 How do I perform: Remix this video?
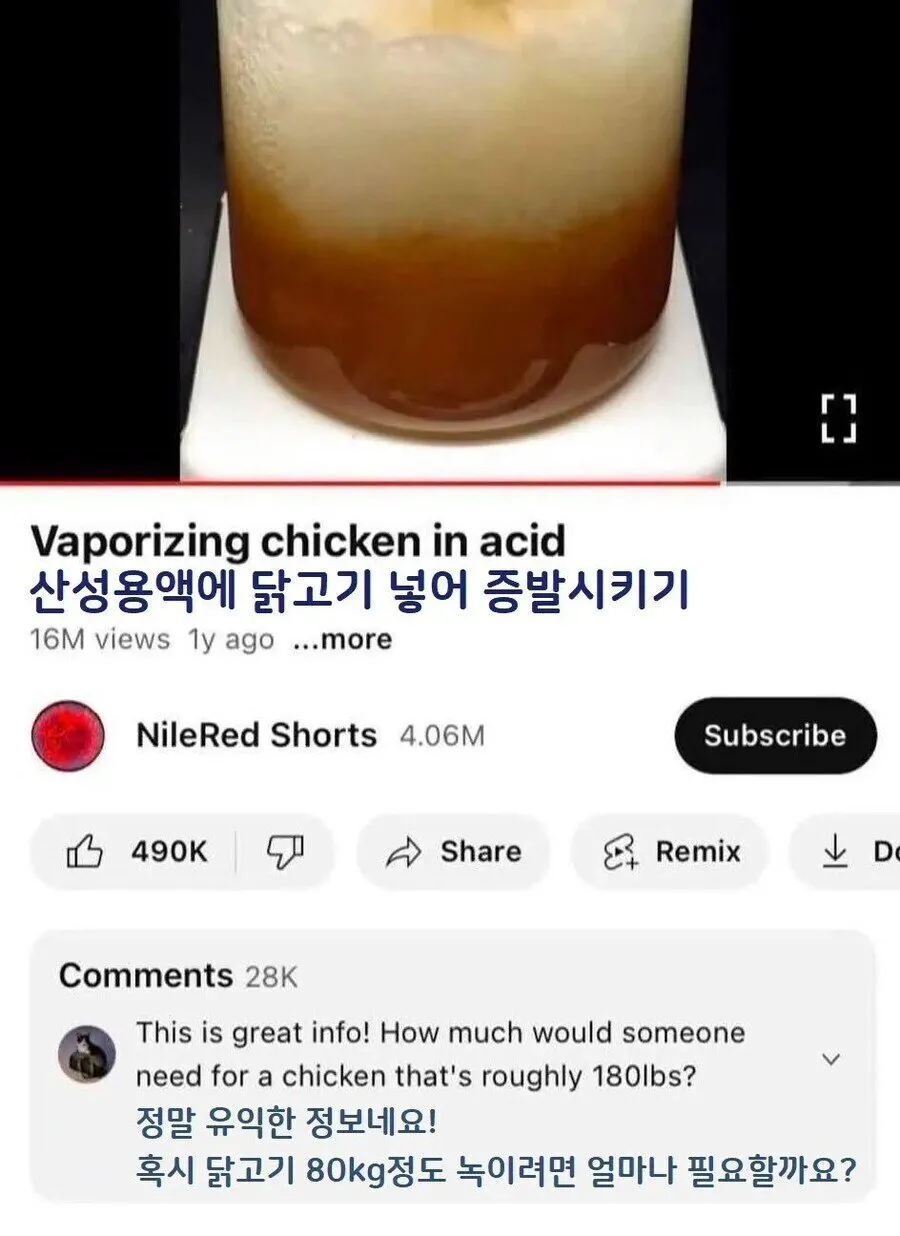(670, 852)
